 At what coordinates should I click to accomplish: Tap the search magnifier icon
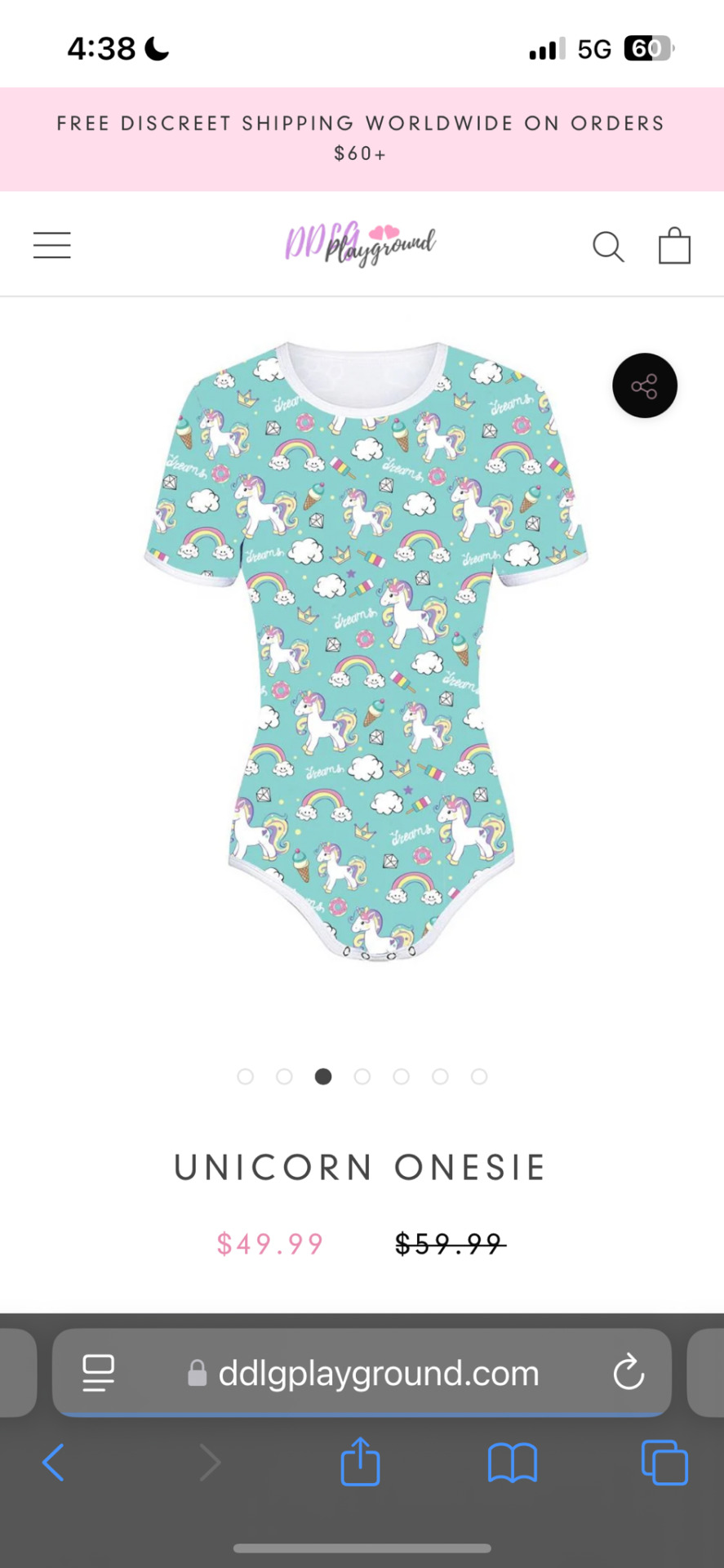[608, 246]
